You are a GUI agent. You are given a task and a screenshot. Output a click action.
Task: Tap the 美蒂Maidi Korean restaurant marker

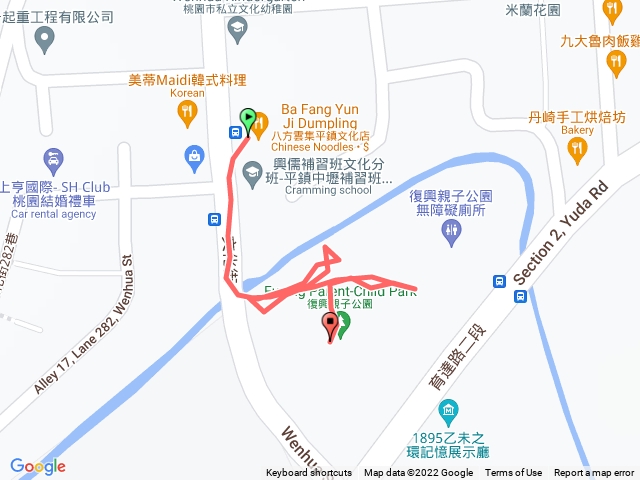[187, 115]
